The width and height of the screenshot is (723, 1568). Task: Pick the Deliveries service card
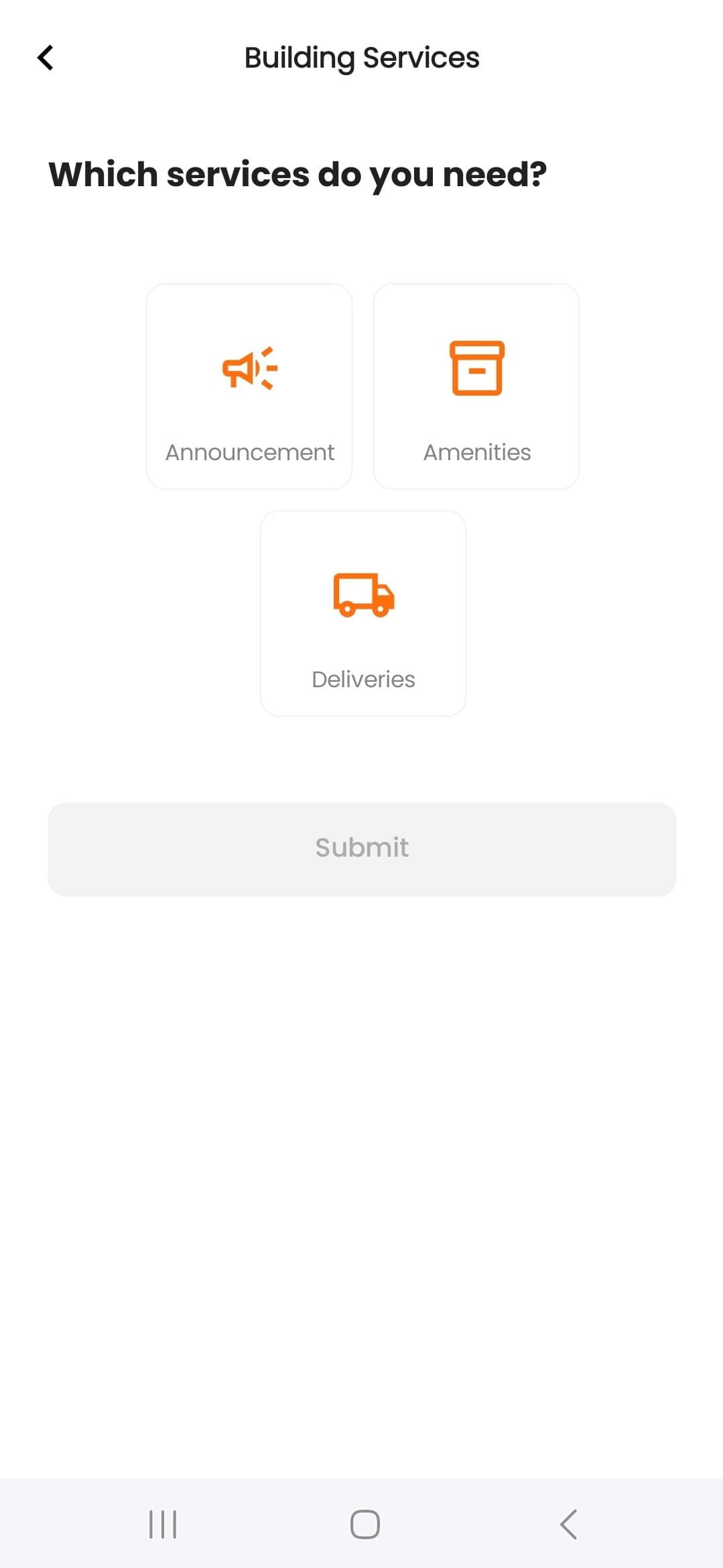click(363, 614)
